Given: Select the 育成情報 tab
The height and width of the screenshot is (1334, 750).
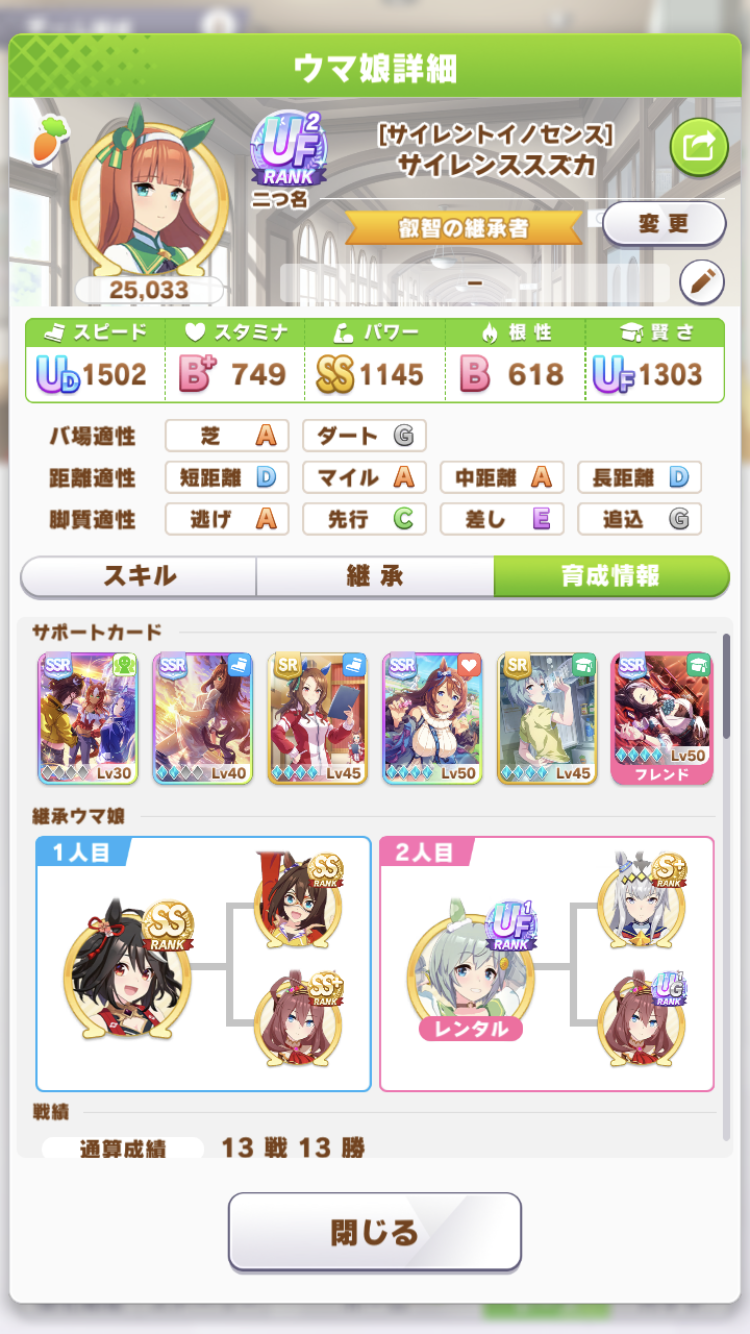Looking at the screenshot, I should tap(611, 576).
